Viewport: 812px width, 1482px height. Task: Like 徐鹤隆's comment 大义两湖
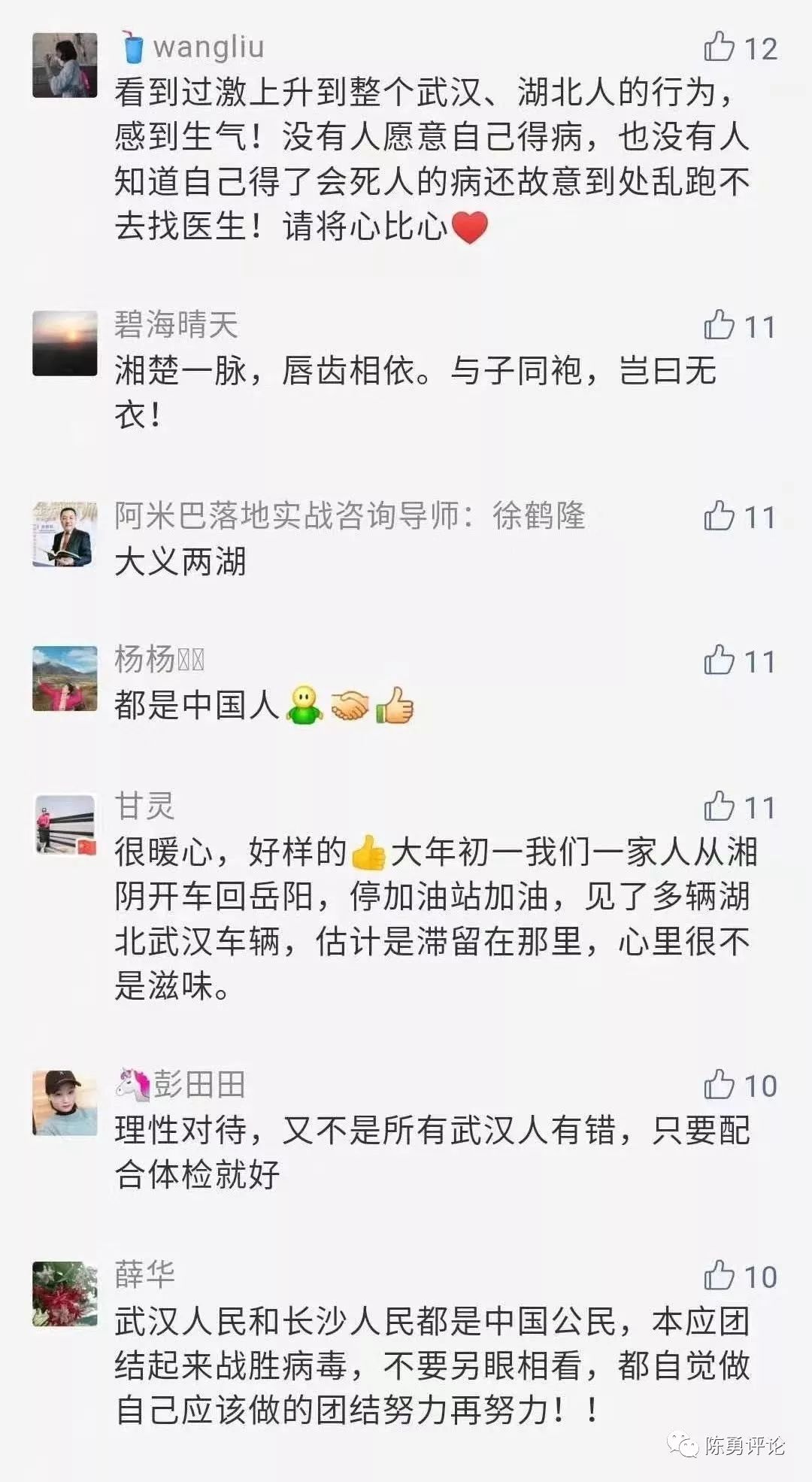coord(719,517)
